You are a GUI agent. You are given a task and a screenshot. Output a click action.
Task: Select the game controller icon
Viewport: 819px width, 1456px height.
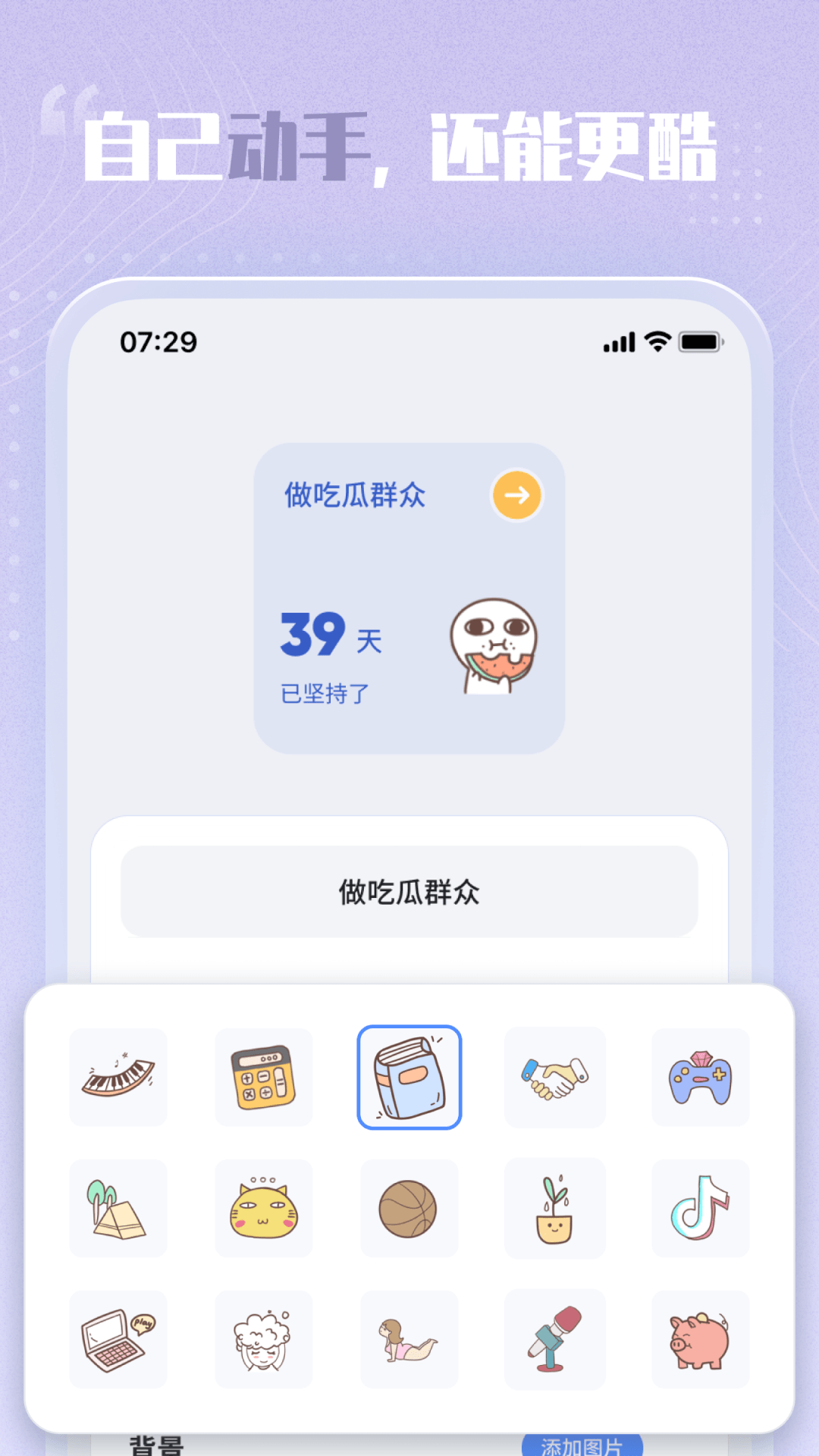(701, 1078)
